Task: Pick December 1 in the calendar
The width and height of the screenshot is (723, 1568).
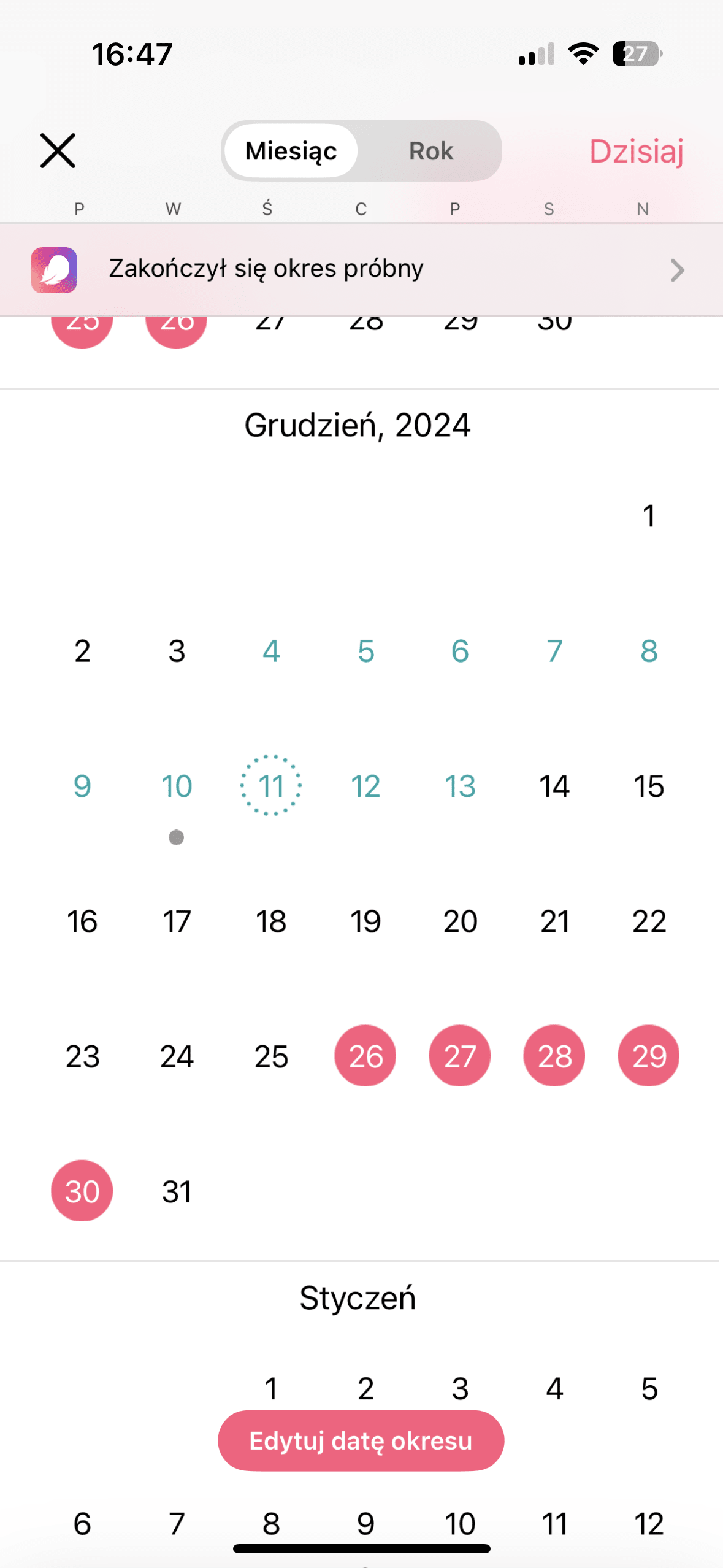Action: (x=649, y=516)
